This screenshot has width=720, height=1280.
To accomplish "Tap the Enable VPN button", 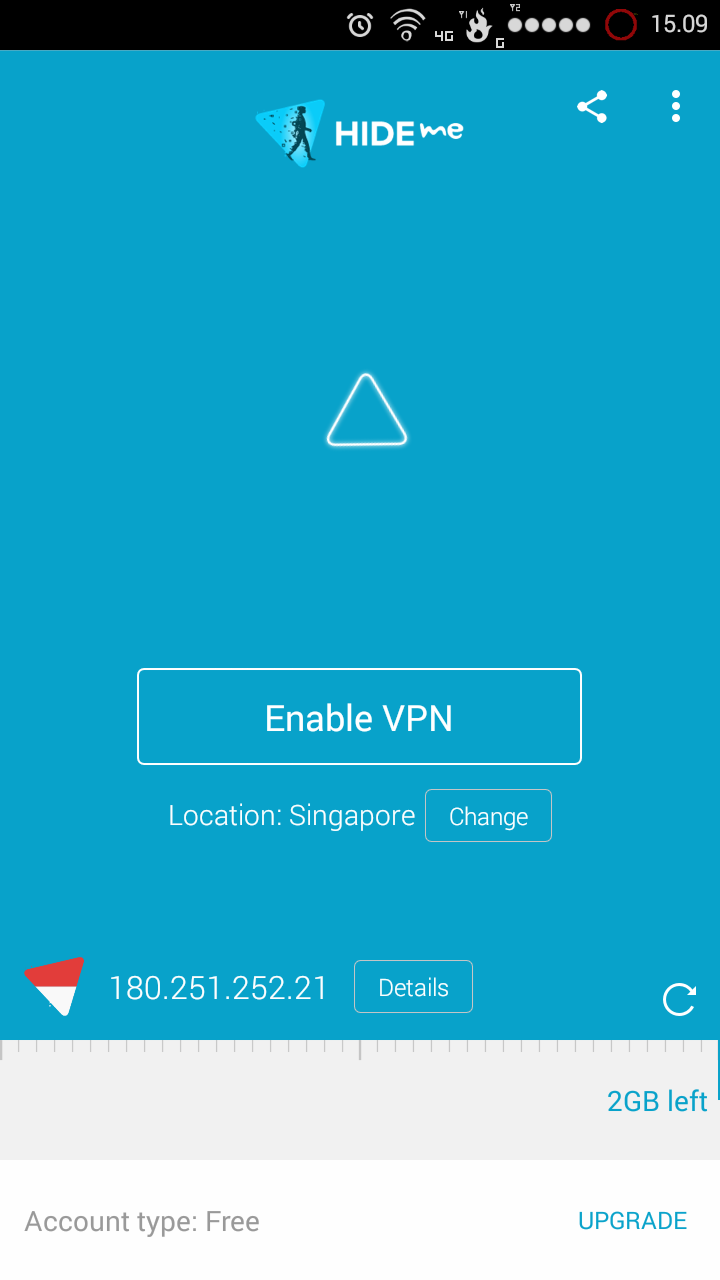I will (359, 717).
